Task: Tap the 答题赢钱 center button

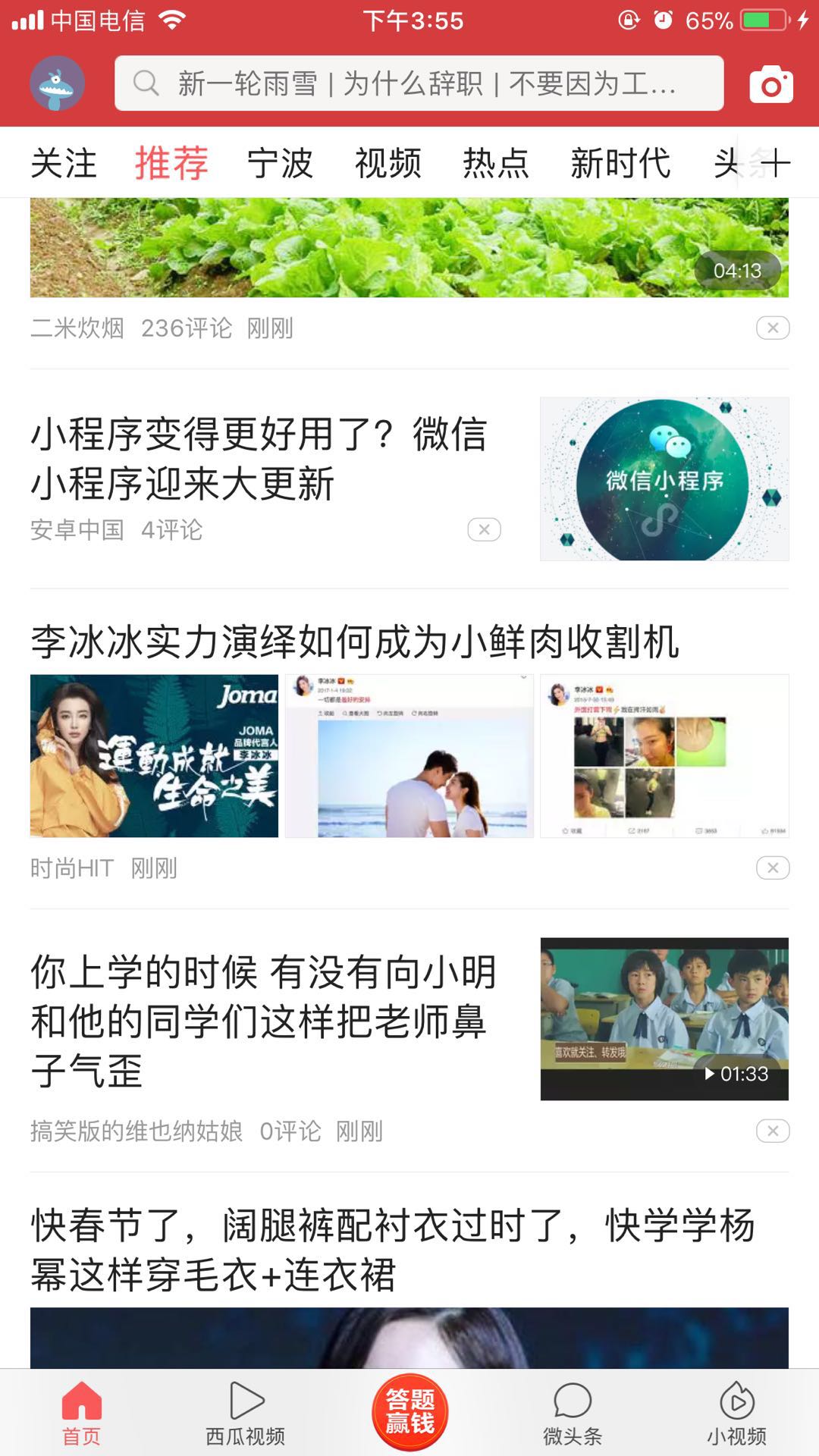Action: point(409,1412)
